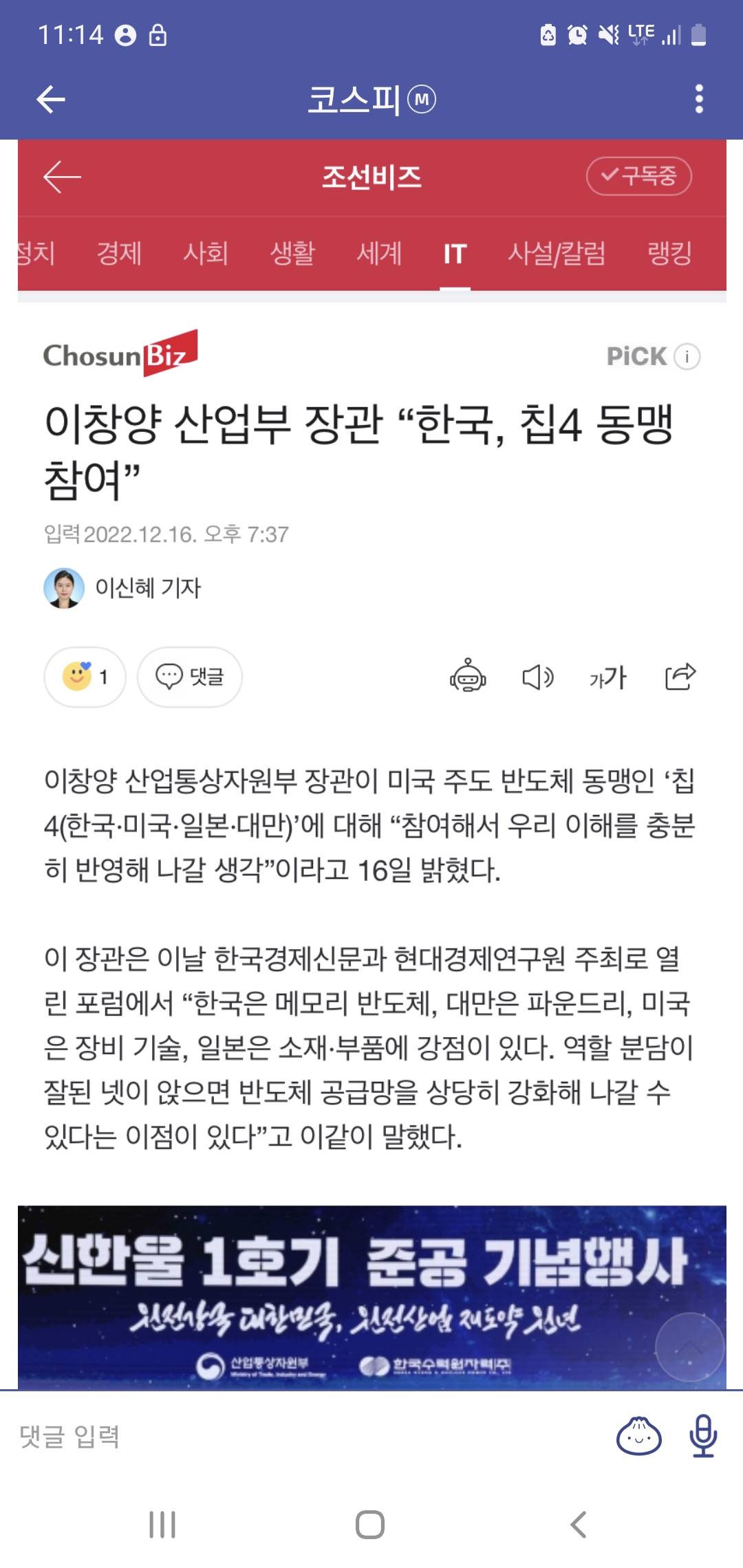The width and height of the screenshot is (743, 1568).
Task: Select the 생활 tab
Action: click(292, 254)
